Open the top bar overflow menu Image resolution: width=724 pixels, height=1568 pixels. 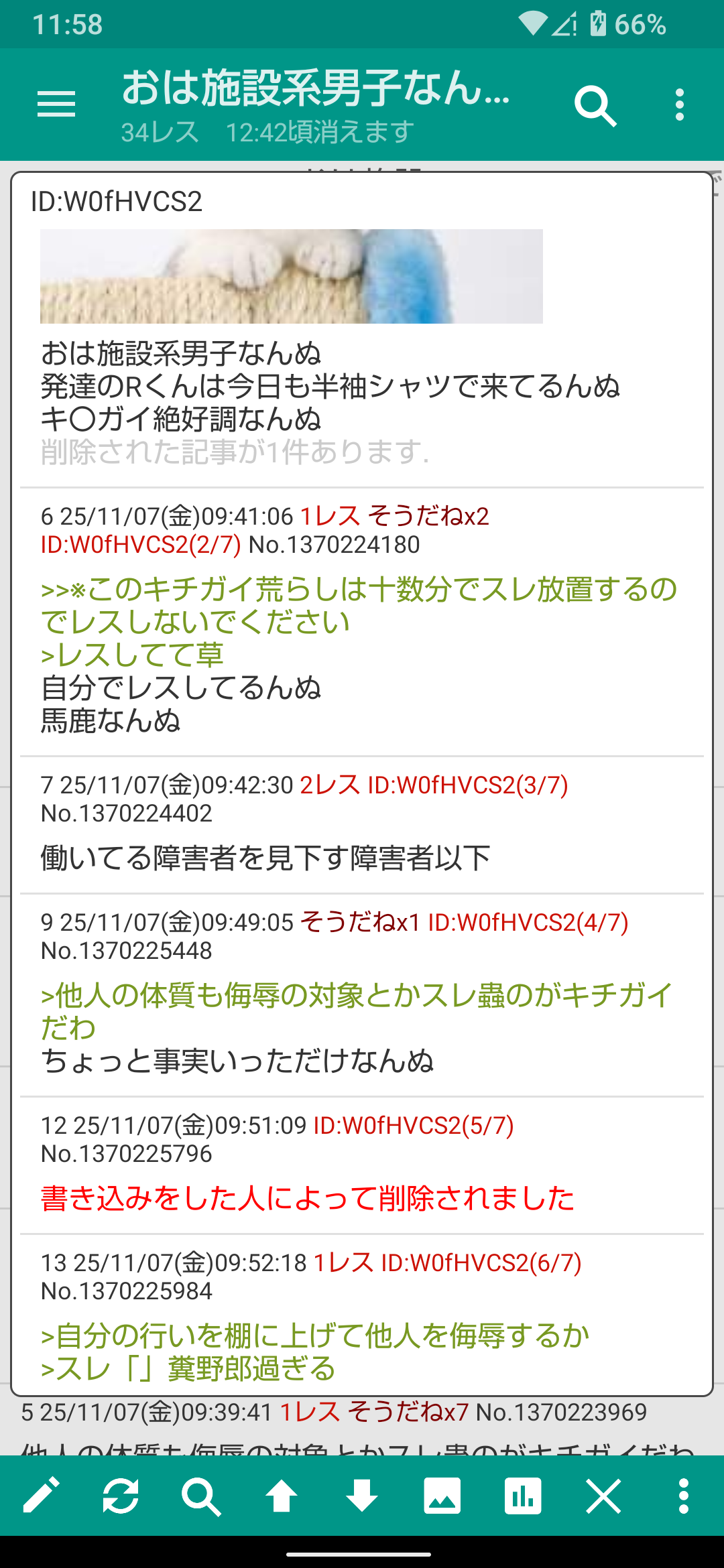[680, 105]
